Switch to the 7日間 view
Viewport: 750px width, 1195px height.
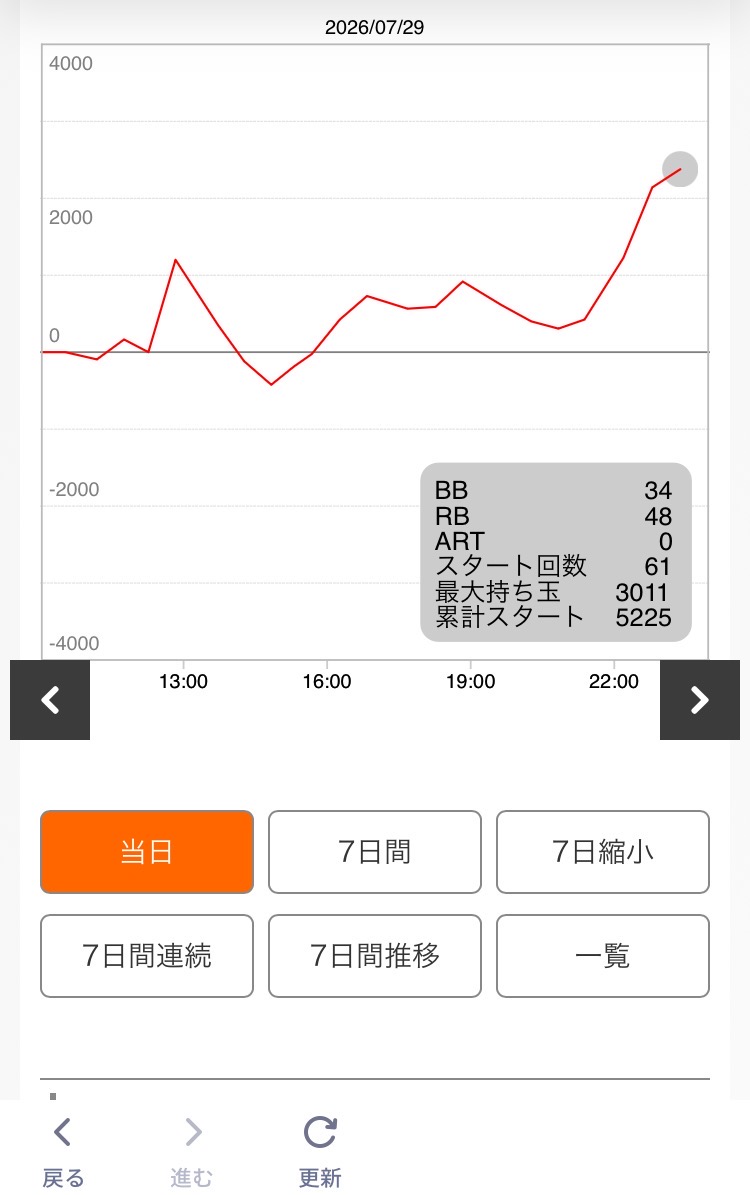[375, 852]
